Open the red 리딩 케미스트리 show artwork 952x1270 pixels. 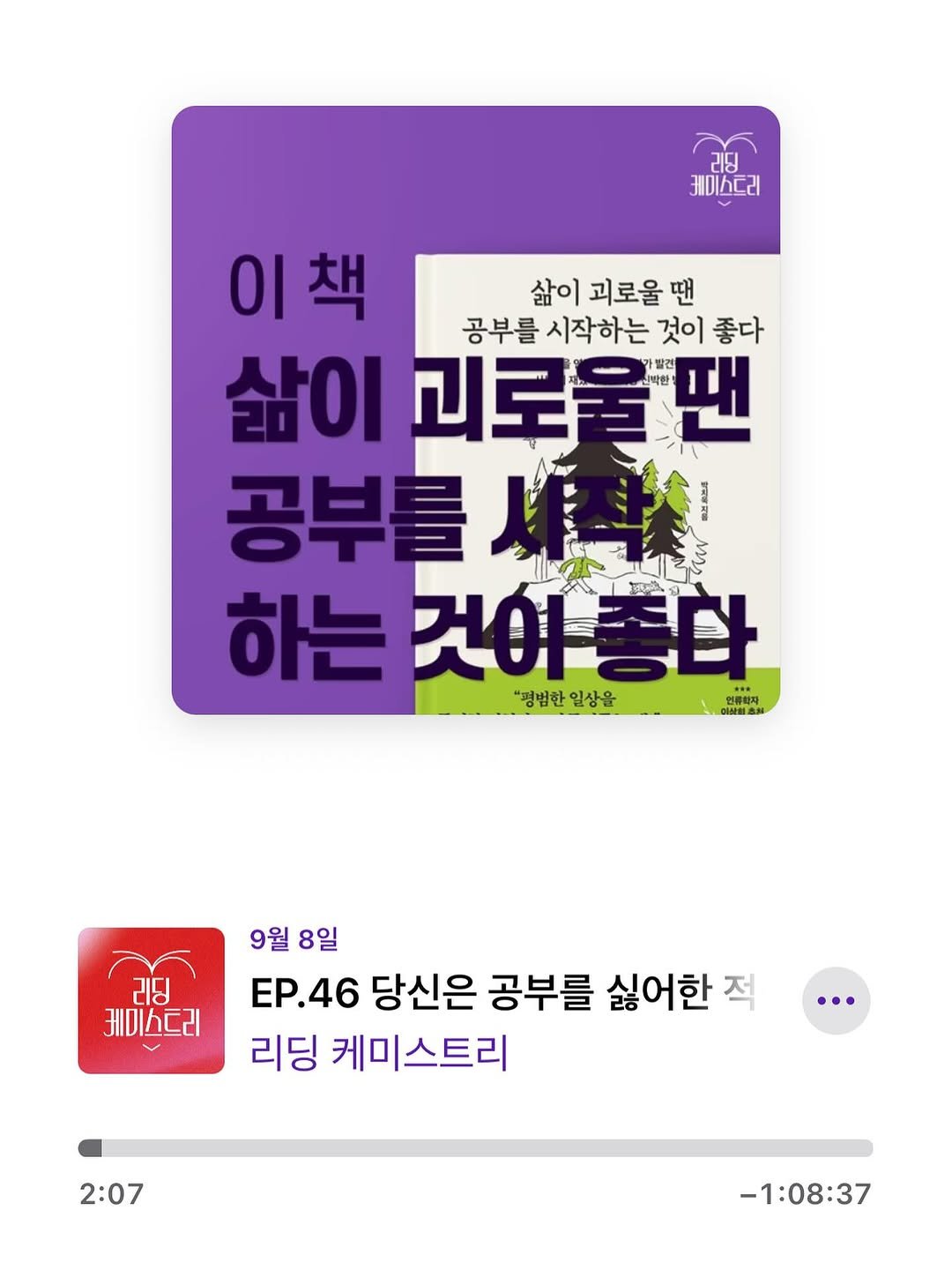pos(151,1000)
